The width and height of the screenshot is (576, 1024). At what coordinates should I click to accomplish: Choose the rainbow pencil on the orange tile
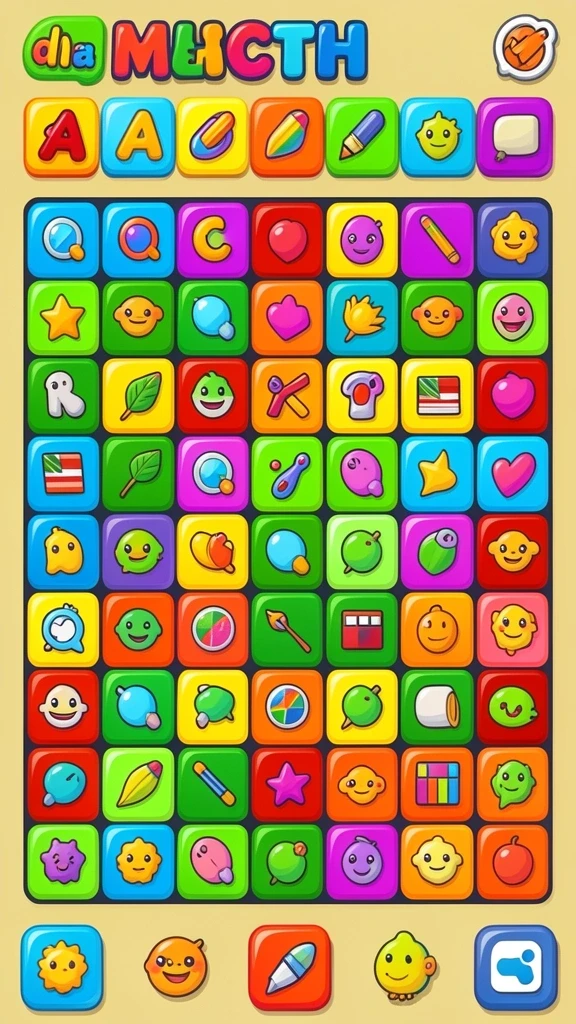point(287,137)
